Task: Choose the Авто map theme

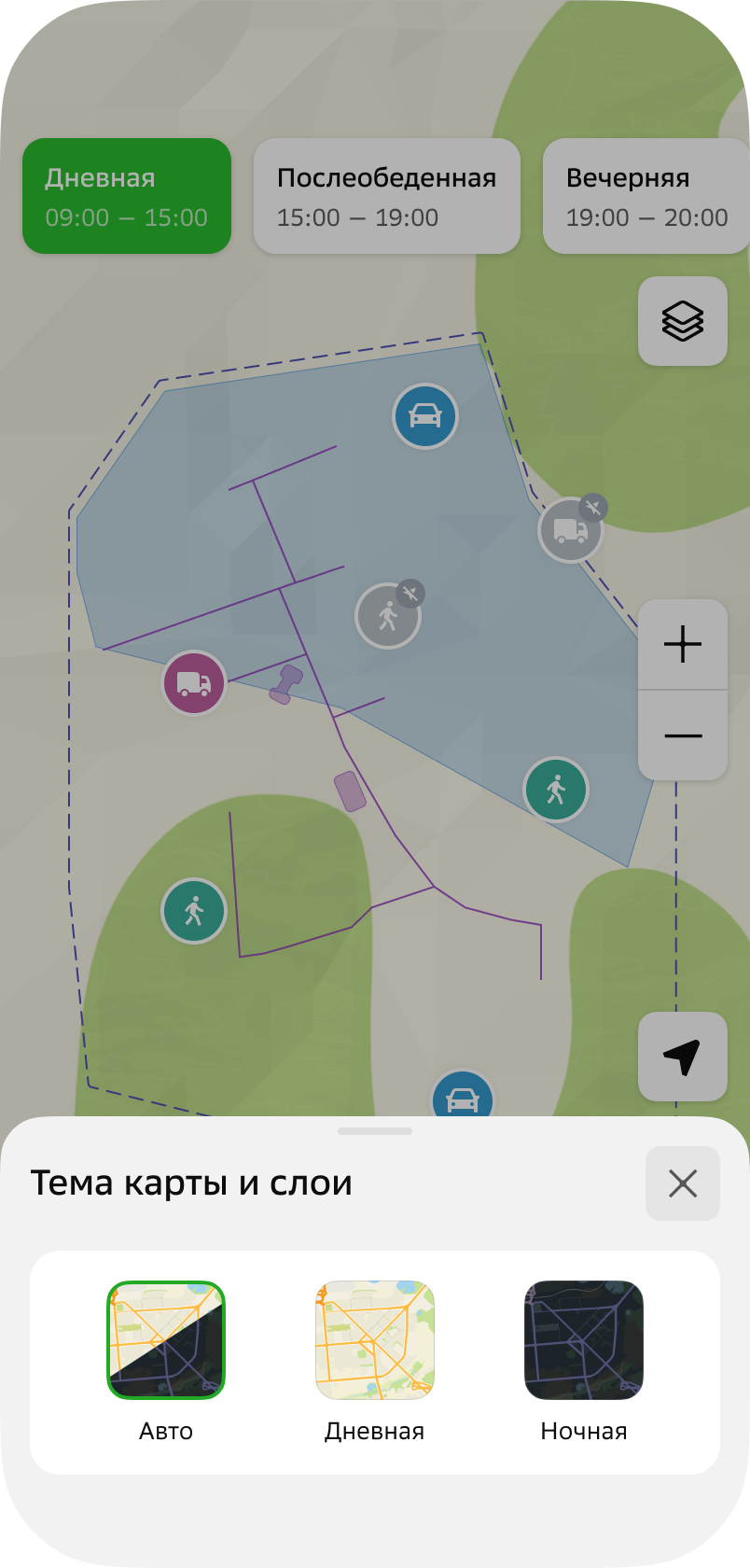Action: pos(166,1363)
